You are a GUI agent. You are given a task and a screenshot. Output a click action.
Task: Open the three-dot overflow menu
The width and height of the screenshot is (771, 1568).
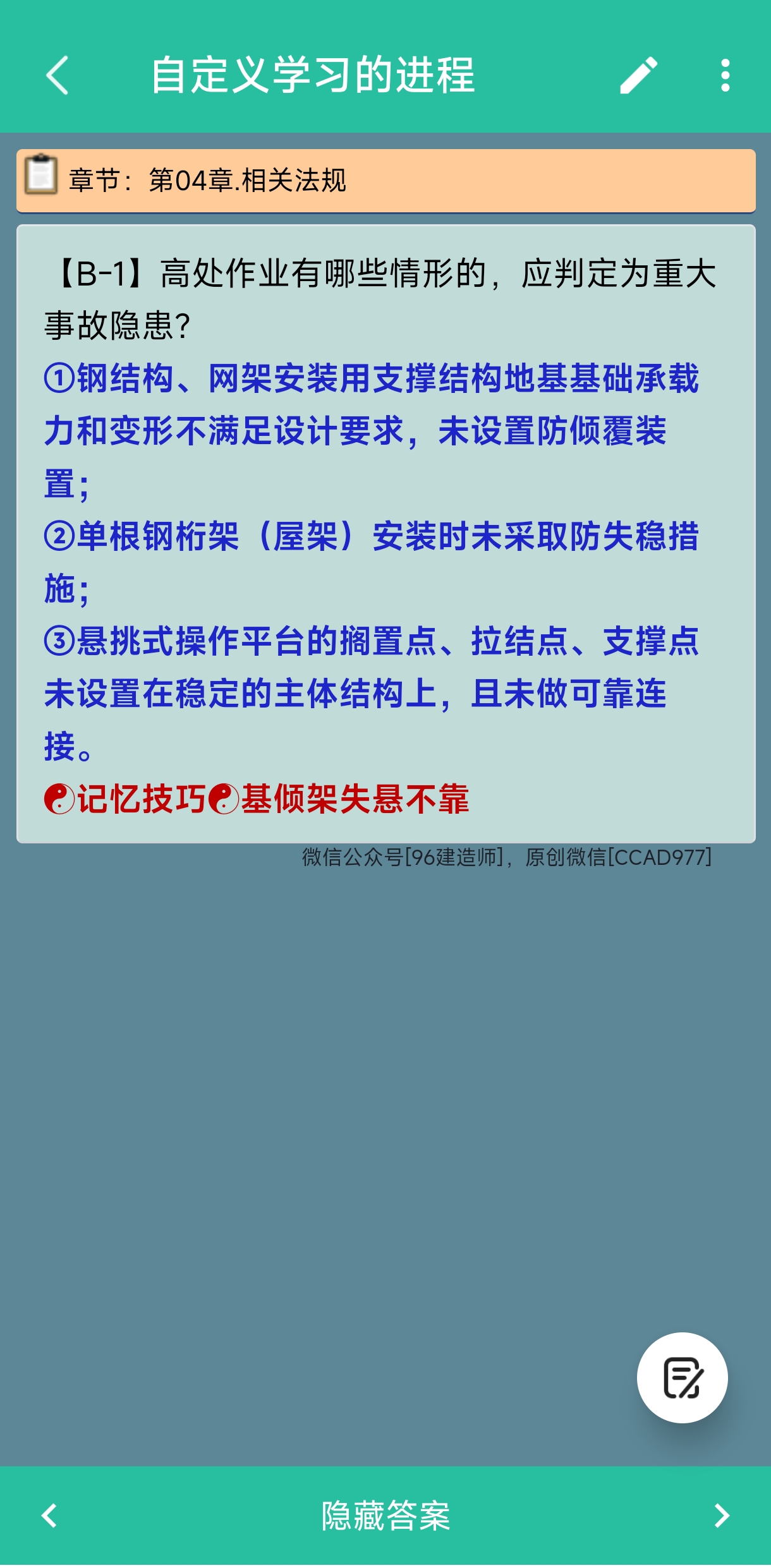click(x=725, y=75)
